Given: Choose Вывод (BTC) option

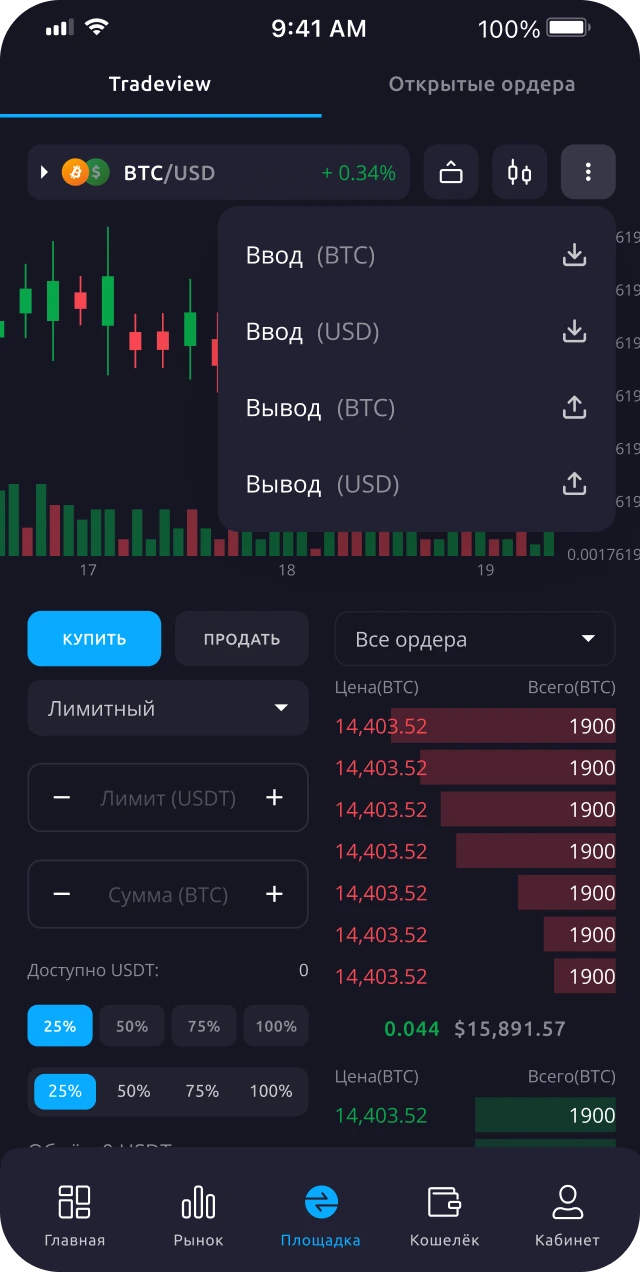Looking at the screenshot, I should coord(416,408).
